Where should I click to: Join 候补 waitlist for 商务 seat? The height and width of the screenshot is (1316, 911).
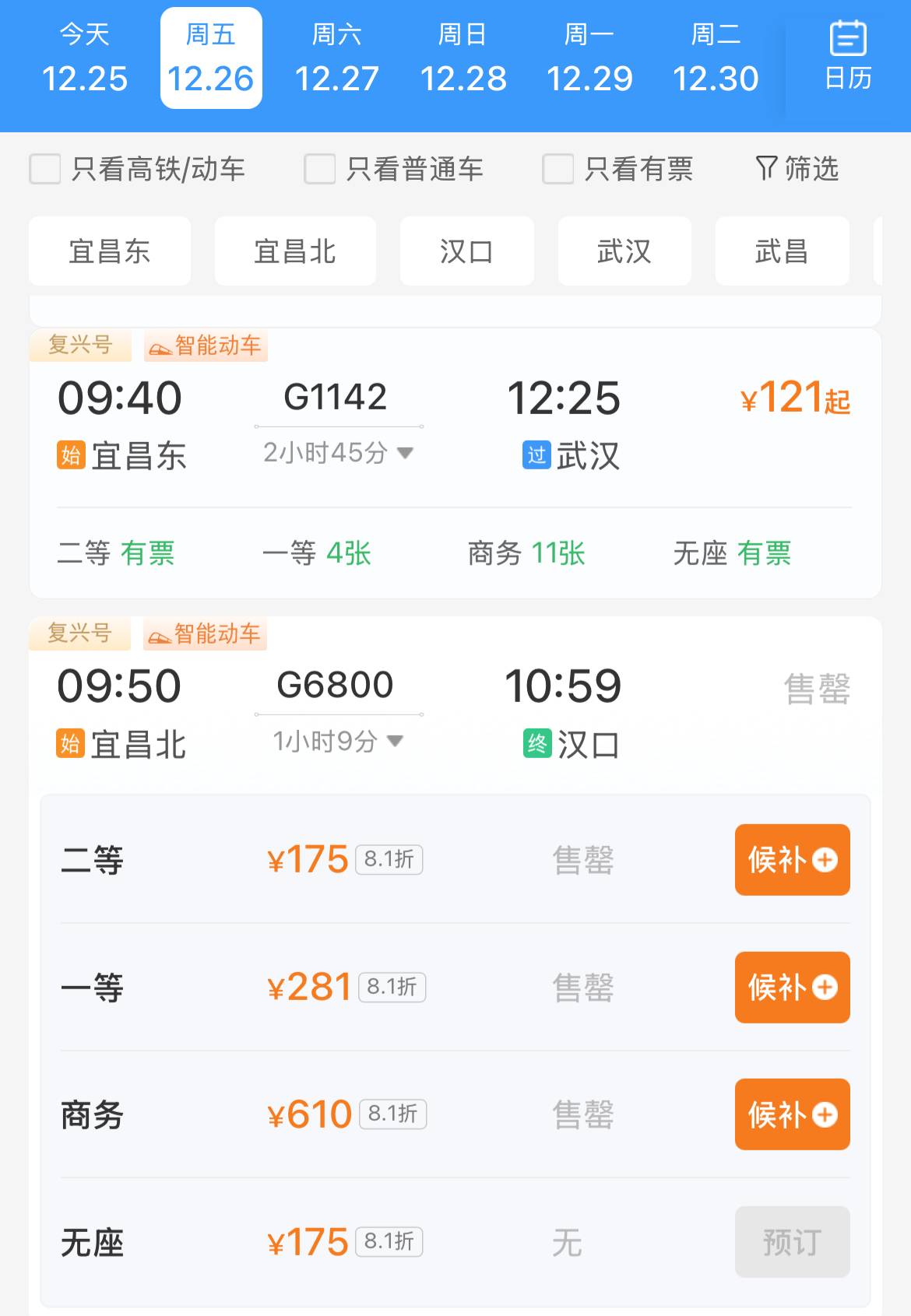[x=792, y=1114]
